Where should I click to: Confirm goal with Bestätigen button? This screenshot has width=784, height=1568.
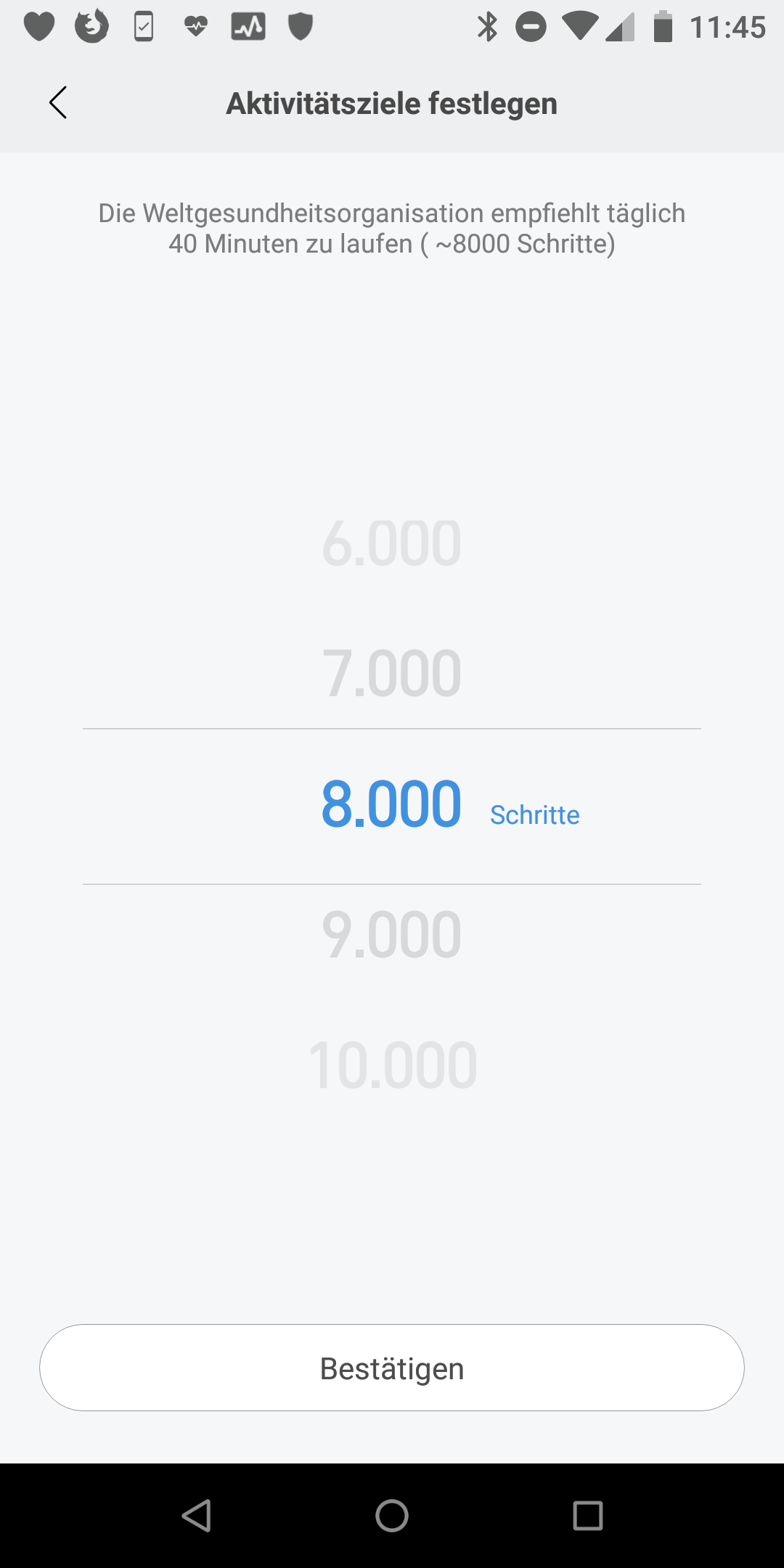392,1368
